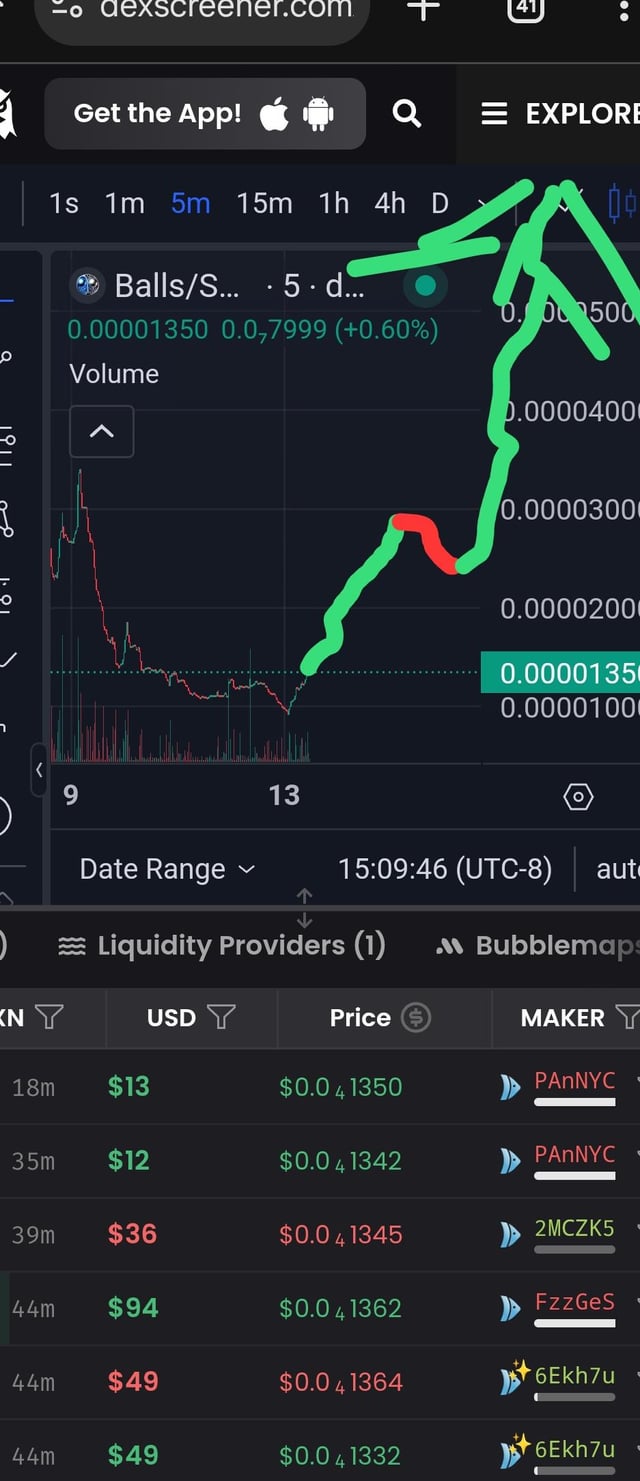Open the Date Range dropdown
The width and height of the screenshot is (640, 1481).
pos(167,869)
